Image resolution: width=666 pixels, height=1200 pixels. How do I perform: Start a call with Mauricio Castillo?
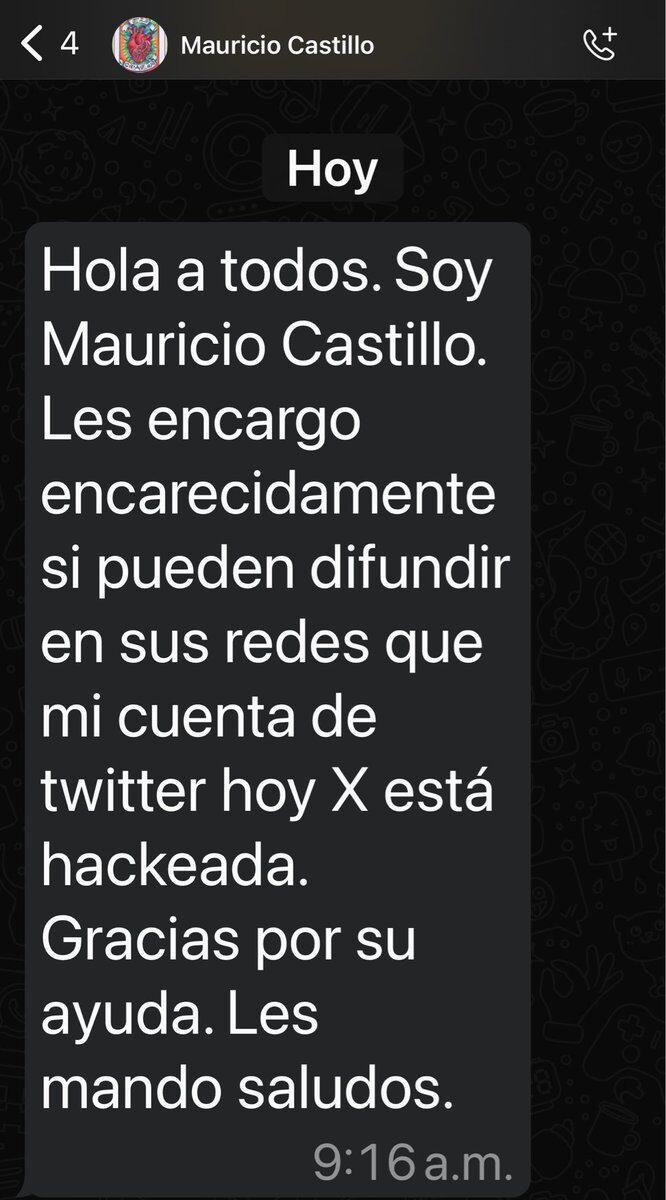(x=600, y=43)
